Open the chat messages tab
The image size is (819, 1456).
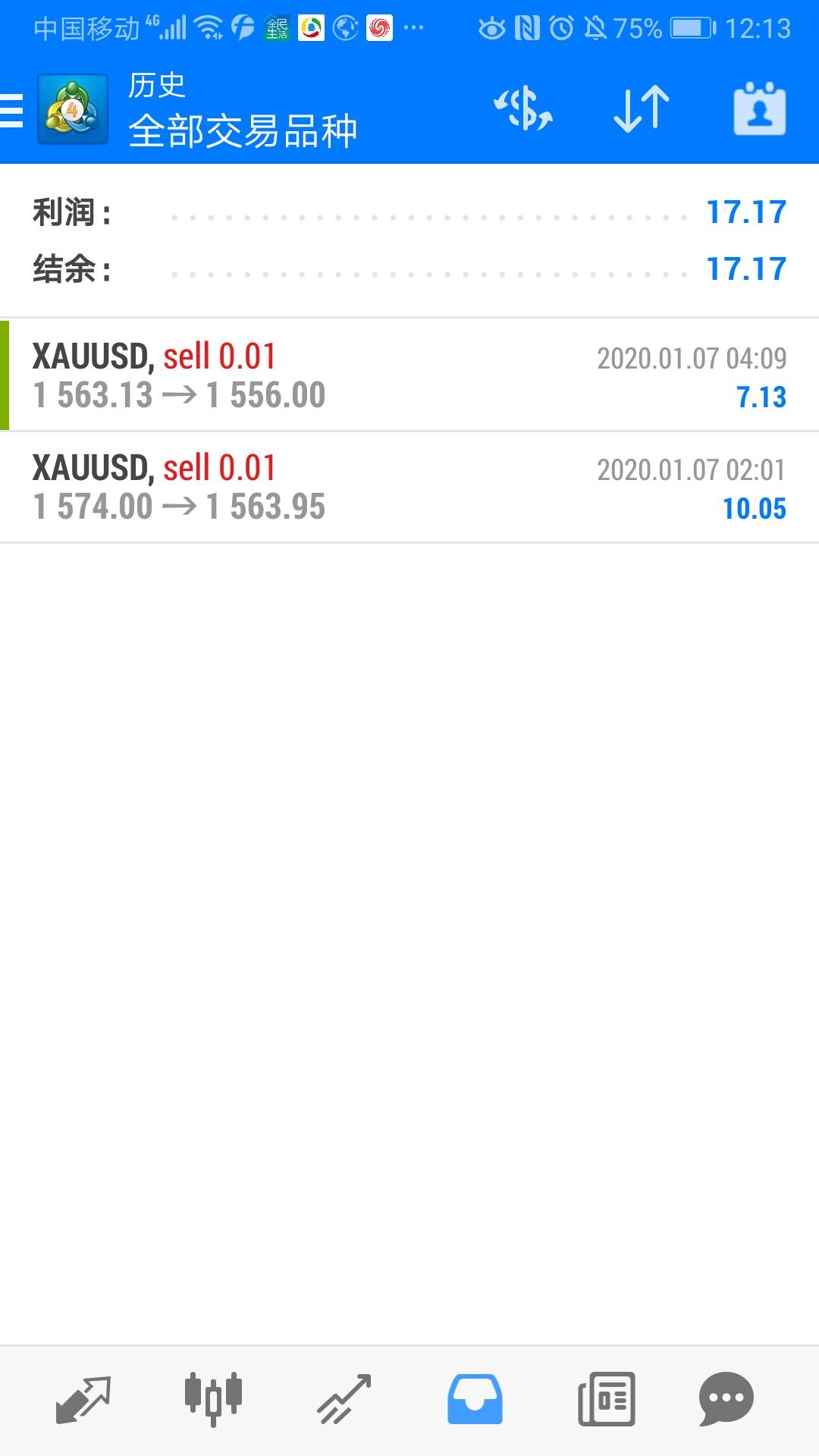[x=726, y=1399]
